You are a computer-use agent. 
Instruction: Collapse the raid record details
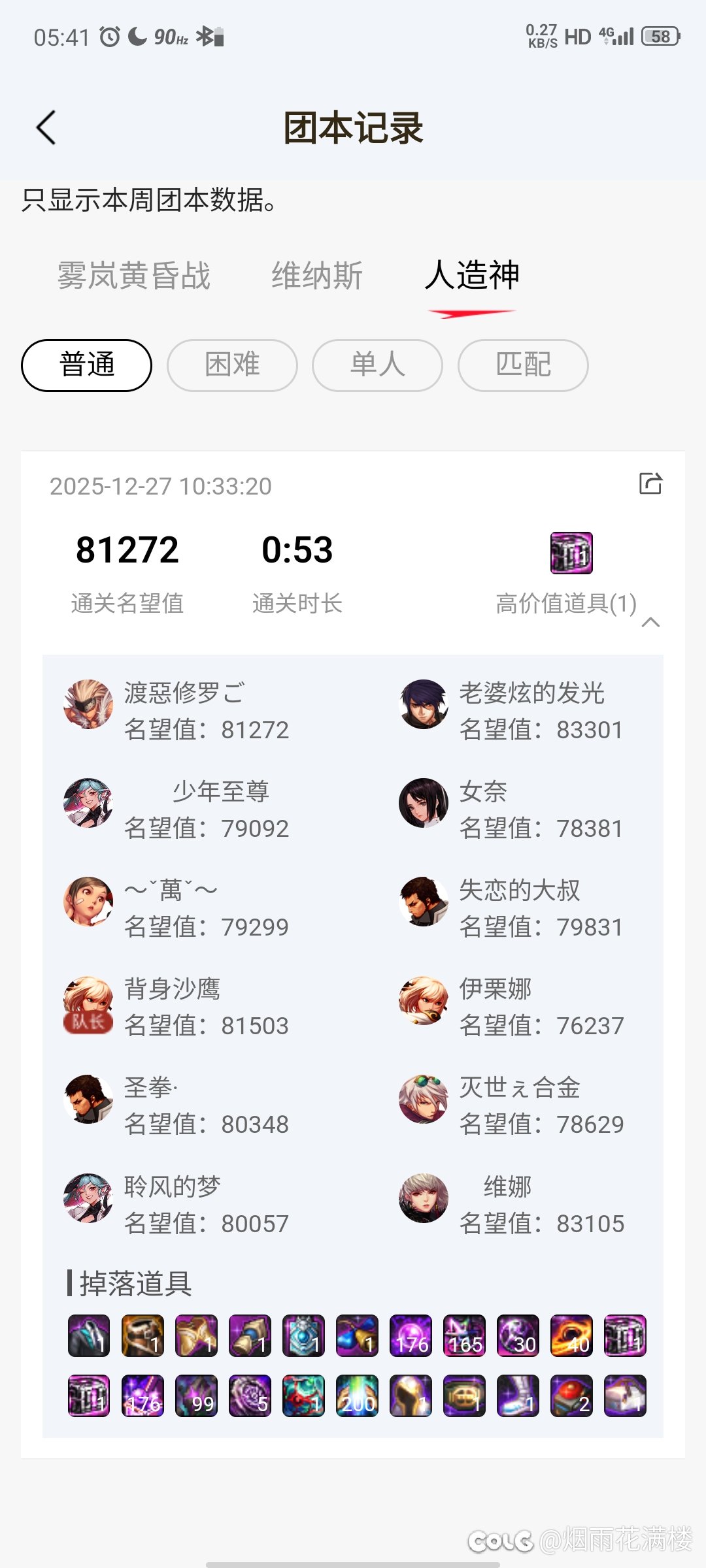coord(650,622)
